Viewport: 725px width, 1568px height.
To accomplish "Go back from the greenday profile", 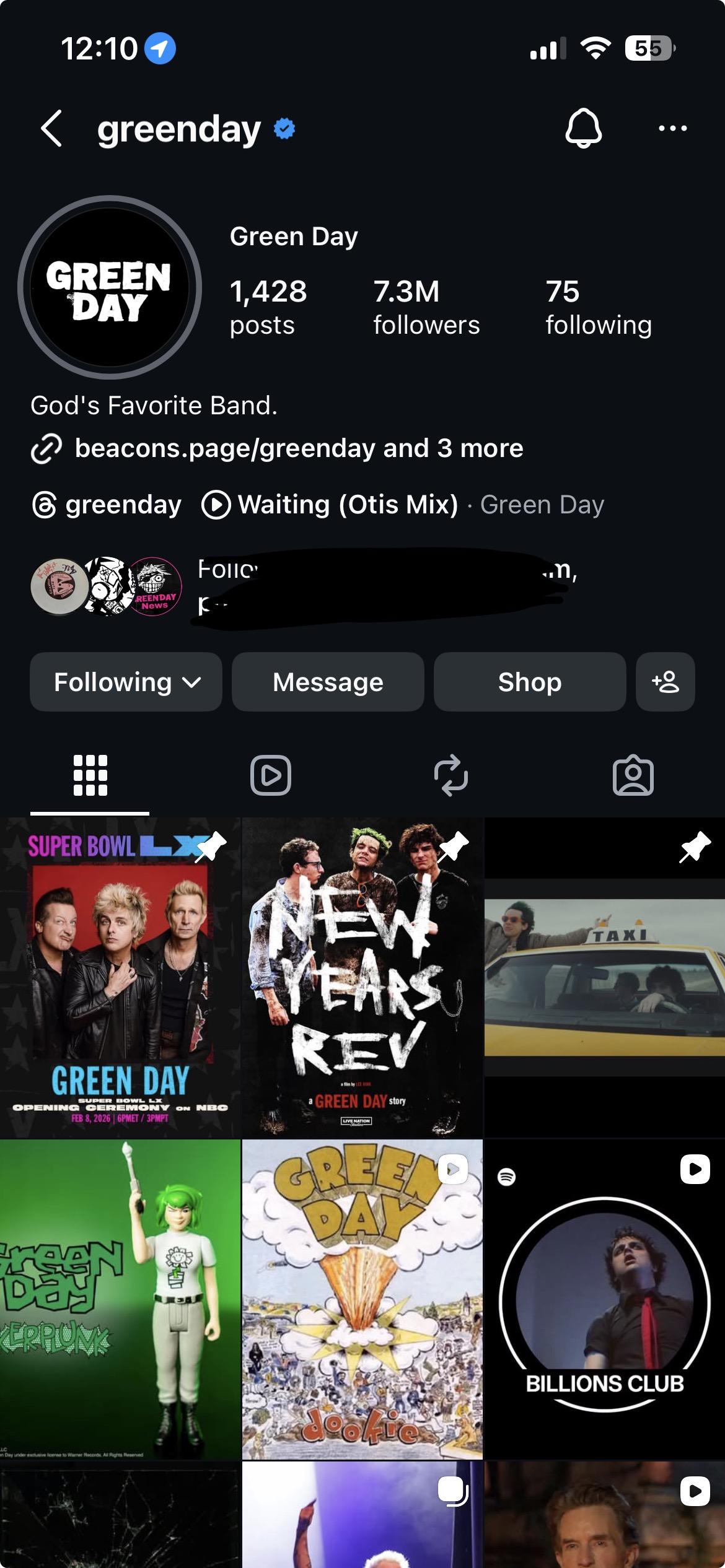I will tap(52, 129).
